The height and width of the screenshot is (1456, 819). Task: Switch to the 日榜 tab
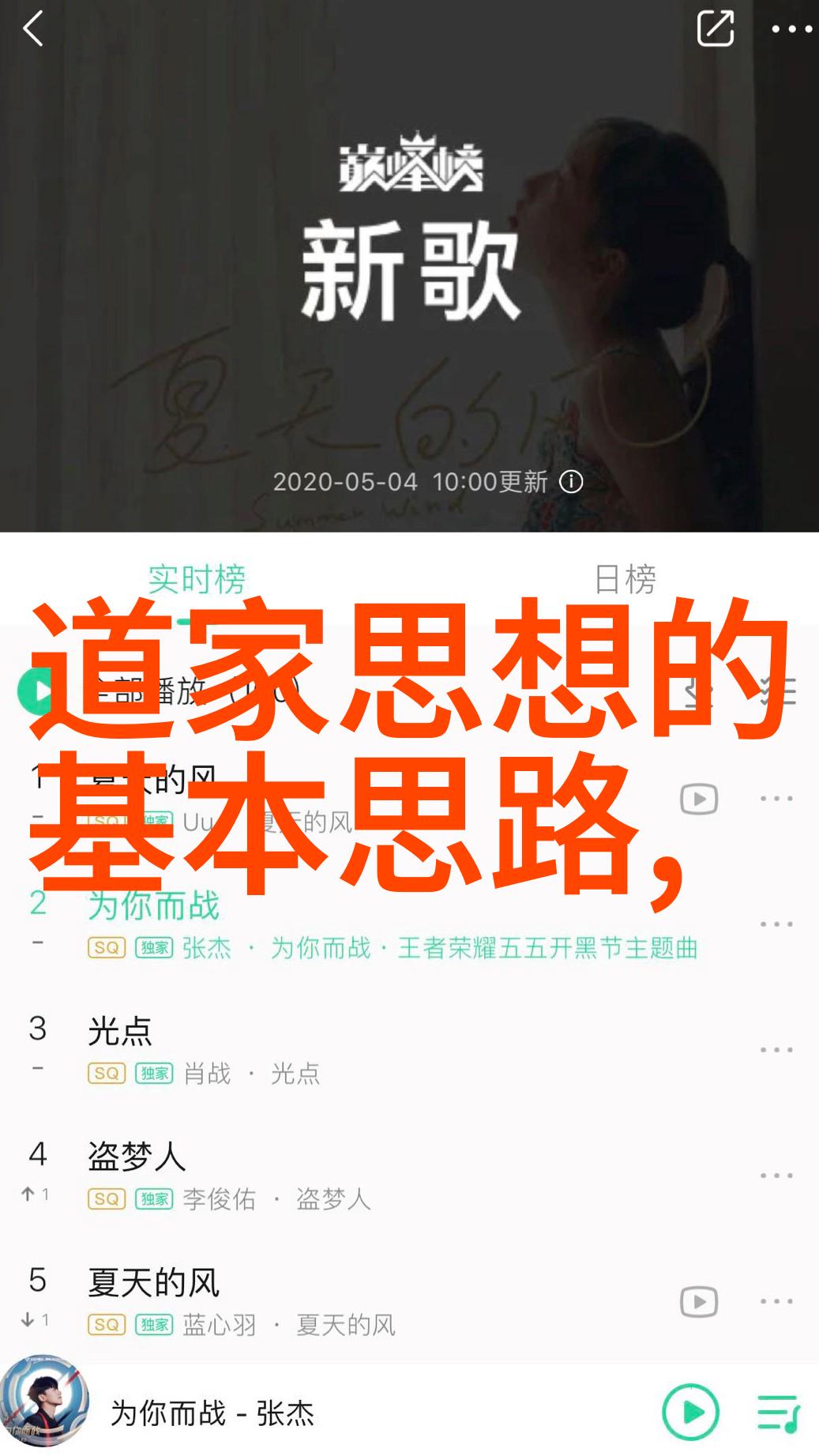(624, 579)
